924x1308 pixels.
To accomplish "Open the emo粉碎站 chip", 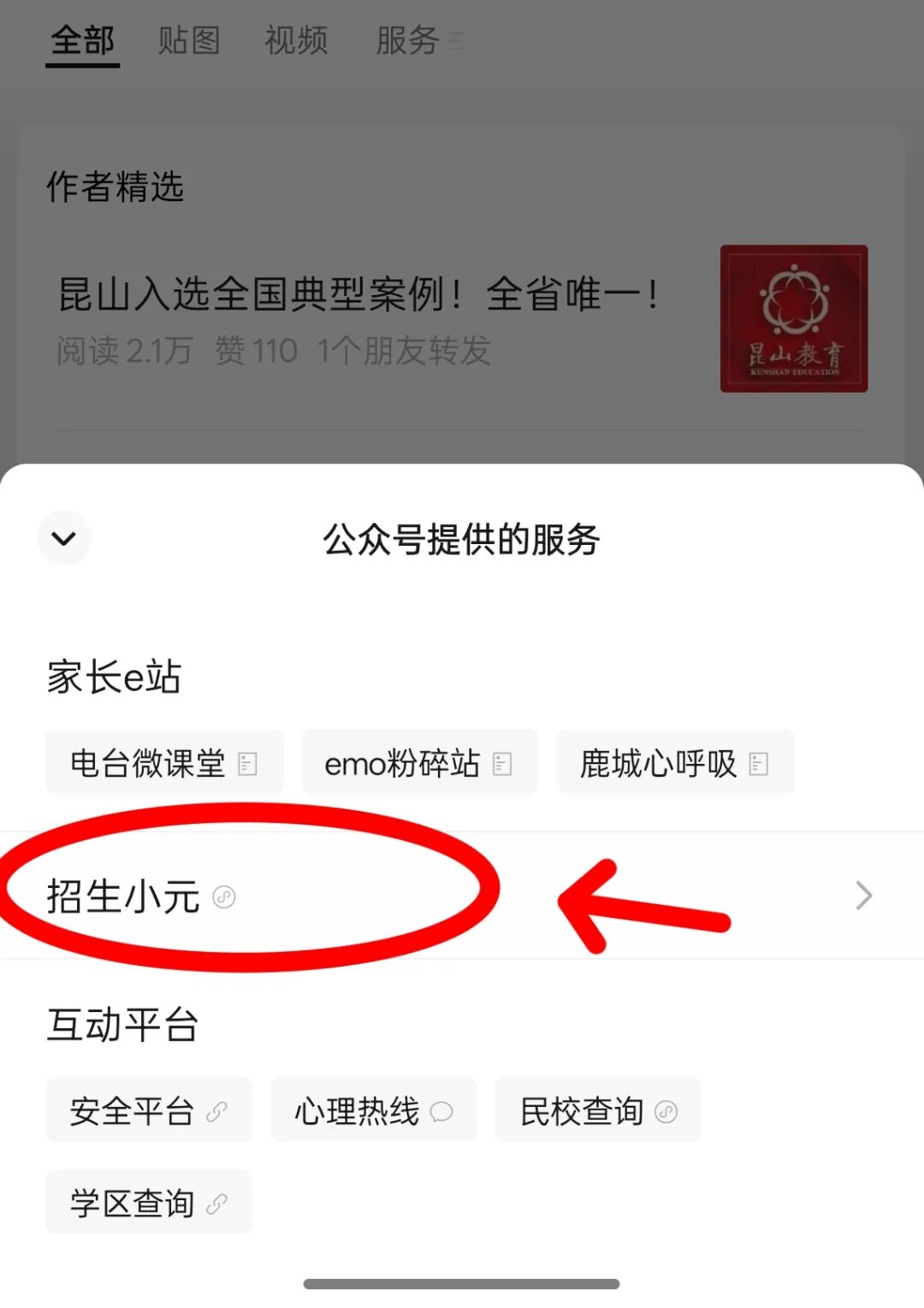I will [x=419, y=763].
